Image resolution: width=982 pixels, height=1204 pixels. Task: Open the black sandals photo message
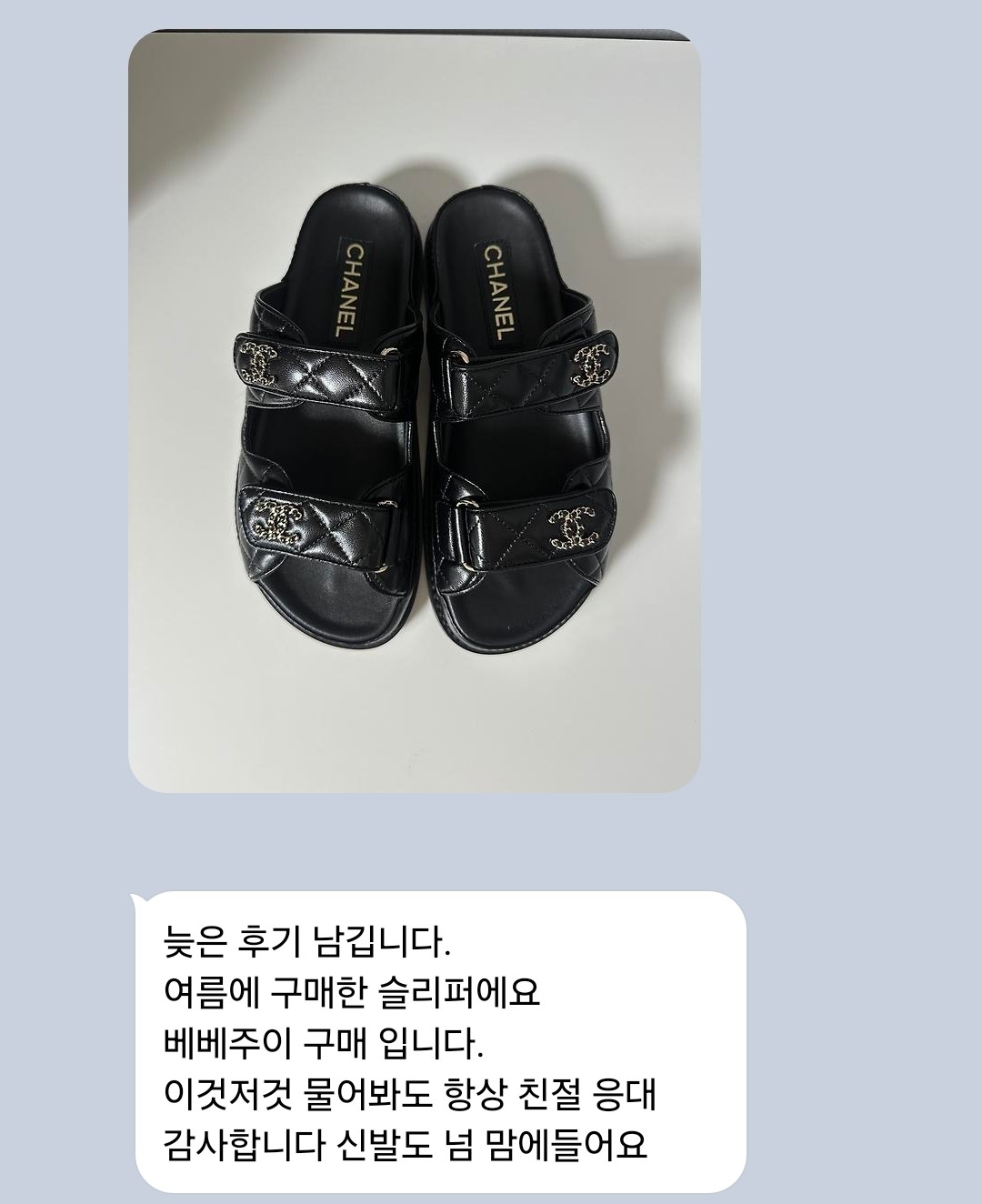click(414, 411)
